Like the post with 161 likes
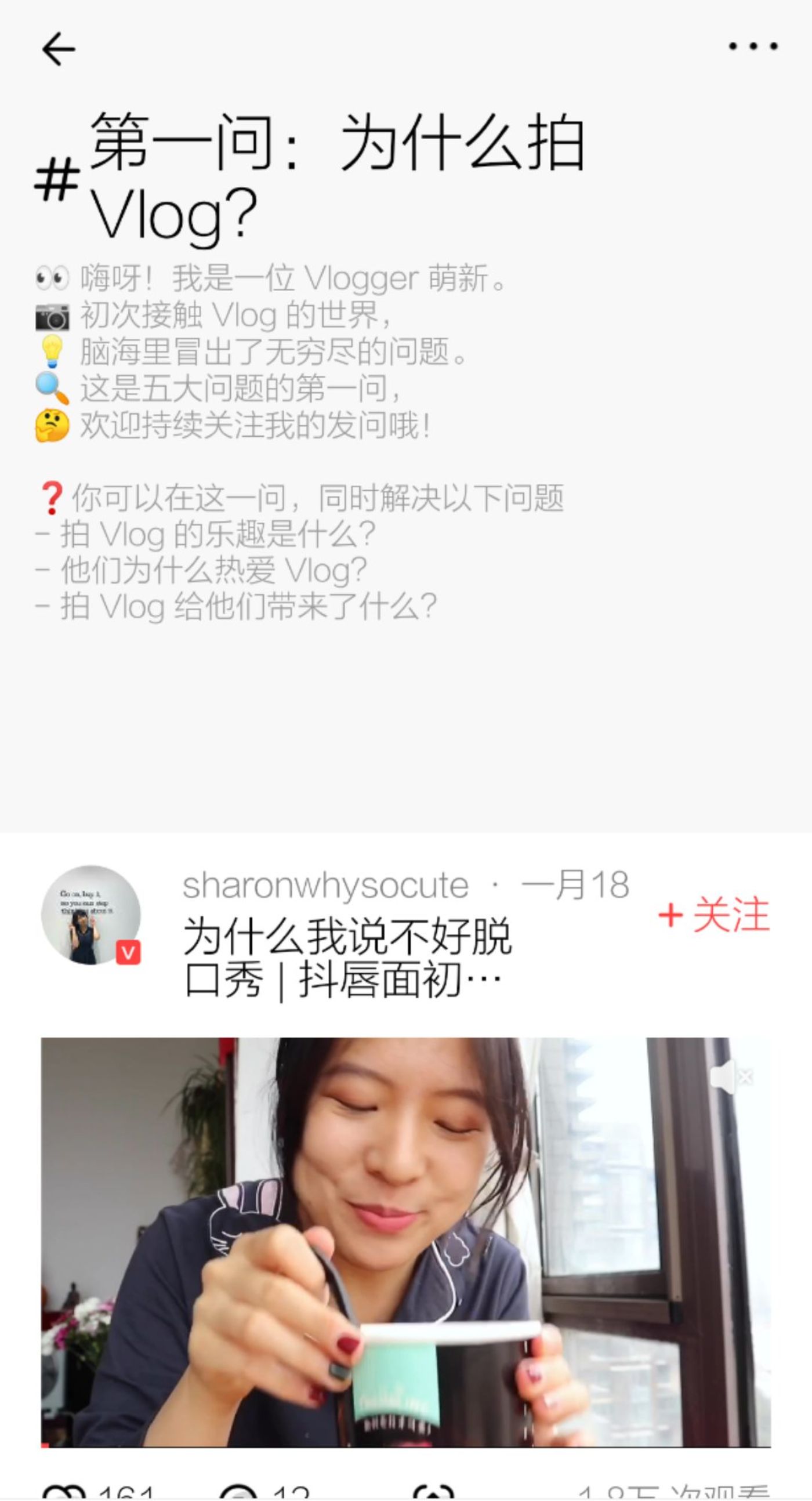 (x=64, y=1493)
